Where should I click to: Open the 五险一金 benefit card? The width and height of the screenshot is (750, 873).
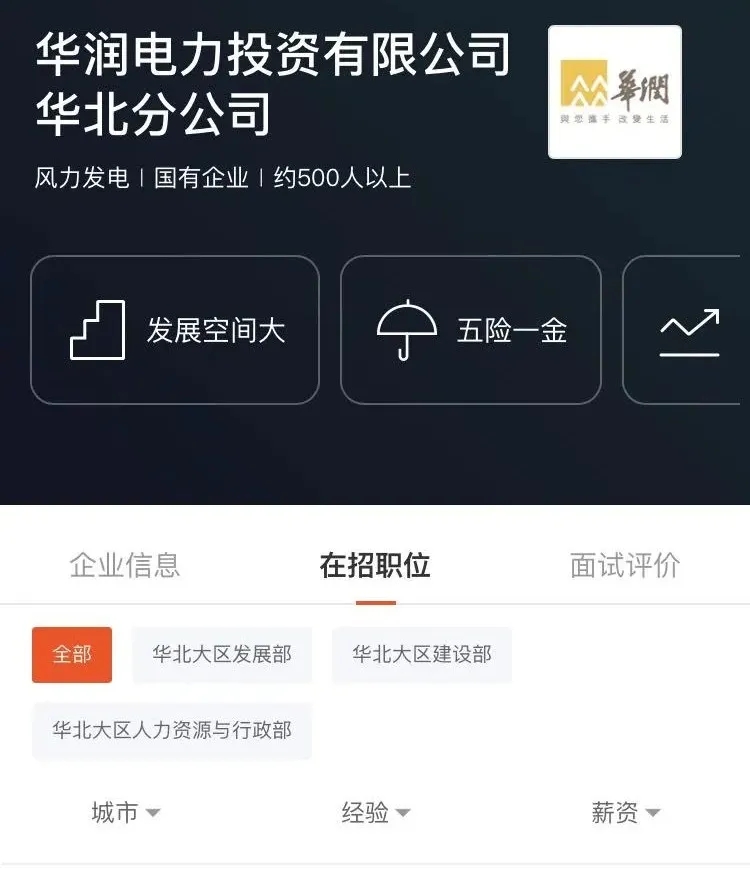[x=471, y=330]
